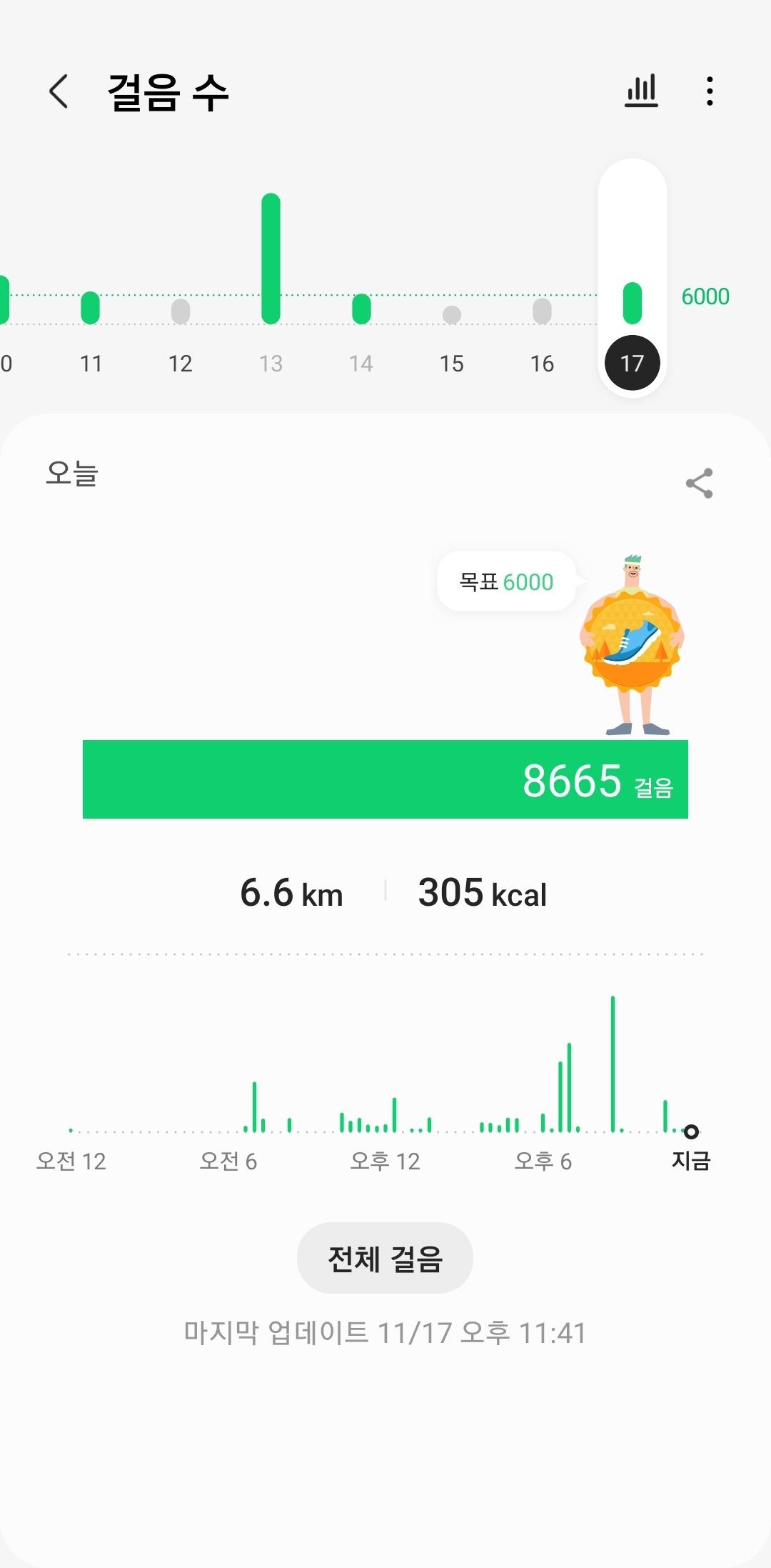This screenshot has width=771, height=1568.
Task: Share today's step count
Action: click(699, 484)
